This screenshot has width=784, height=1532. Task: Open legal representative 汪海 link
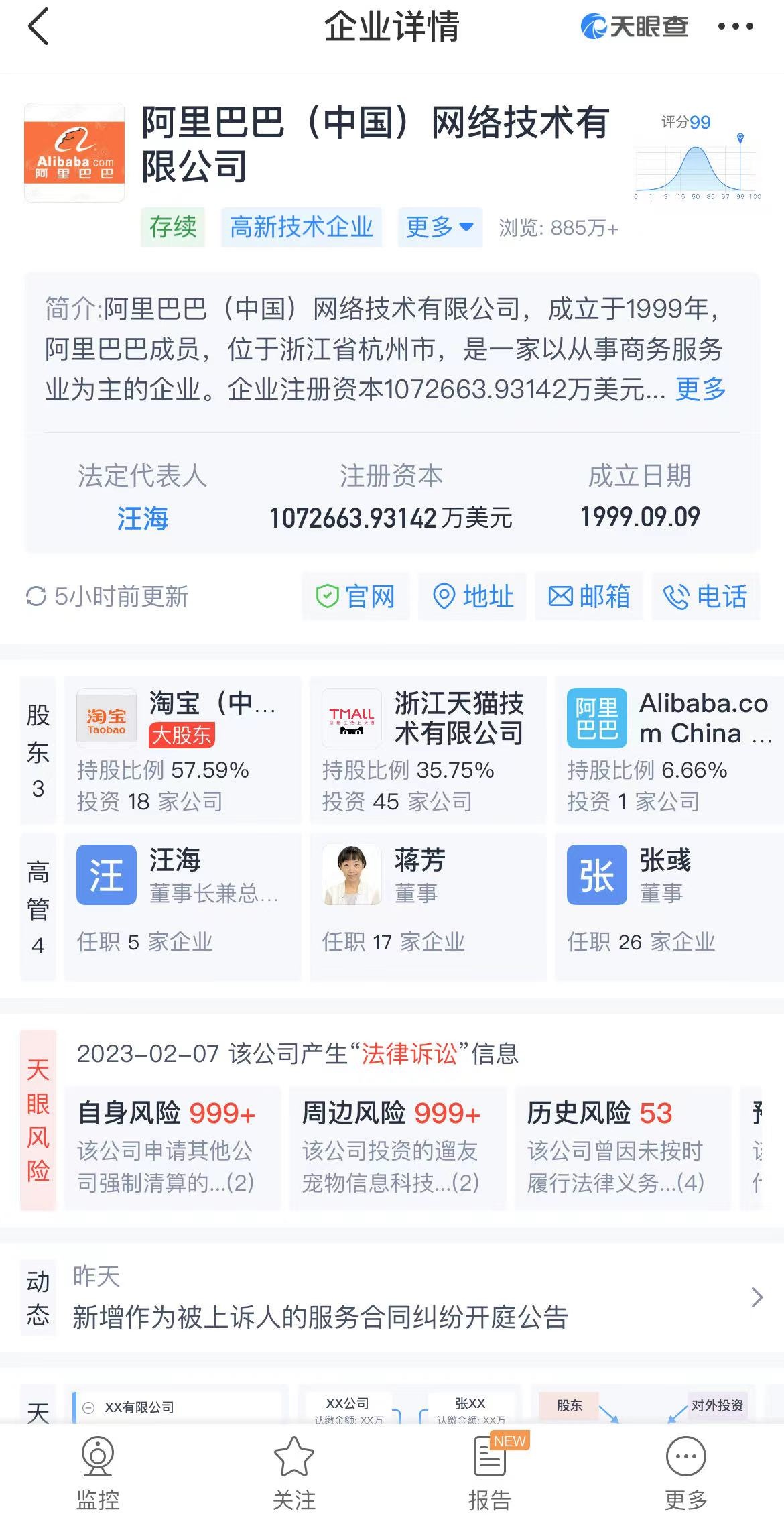coord(143,518)
